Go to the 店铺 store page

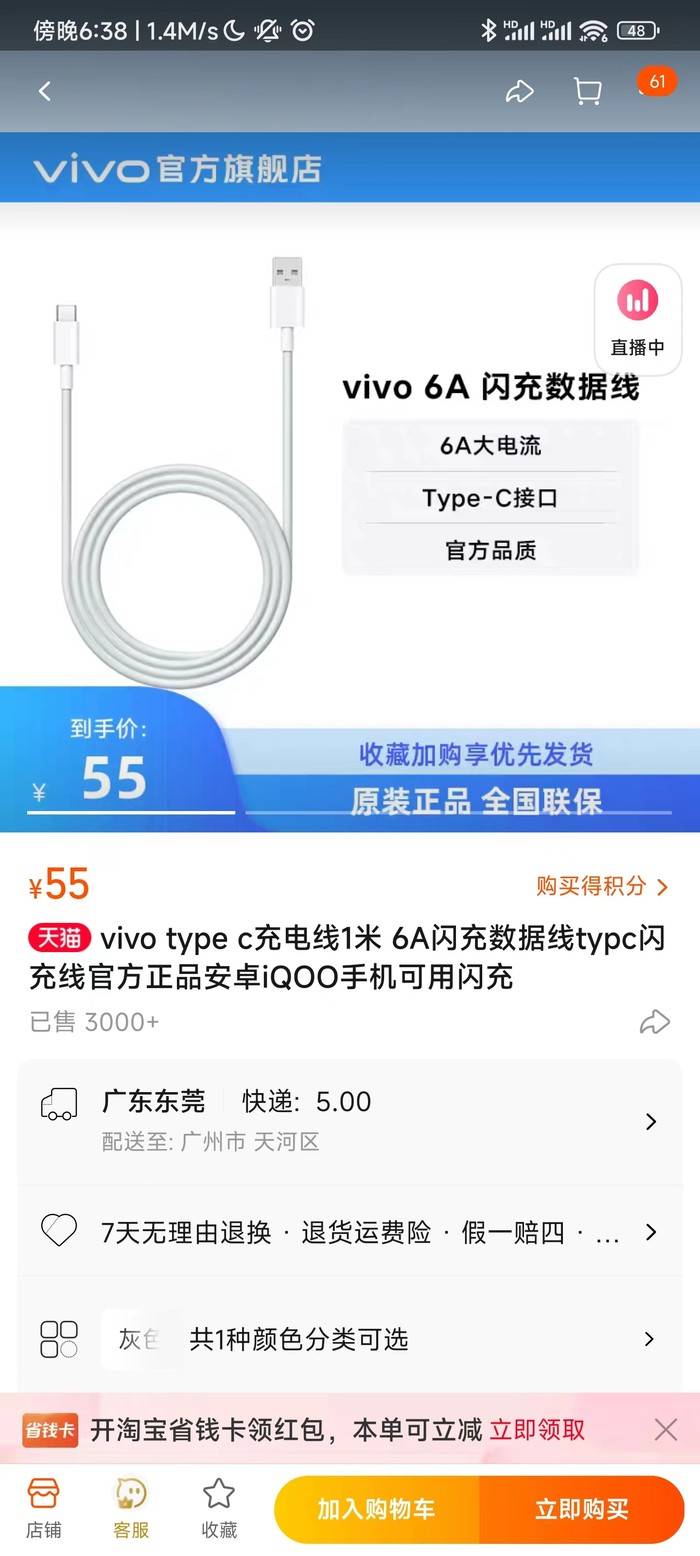[x=44, y=1508]
